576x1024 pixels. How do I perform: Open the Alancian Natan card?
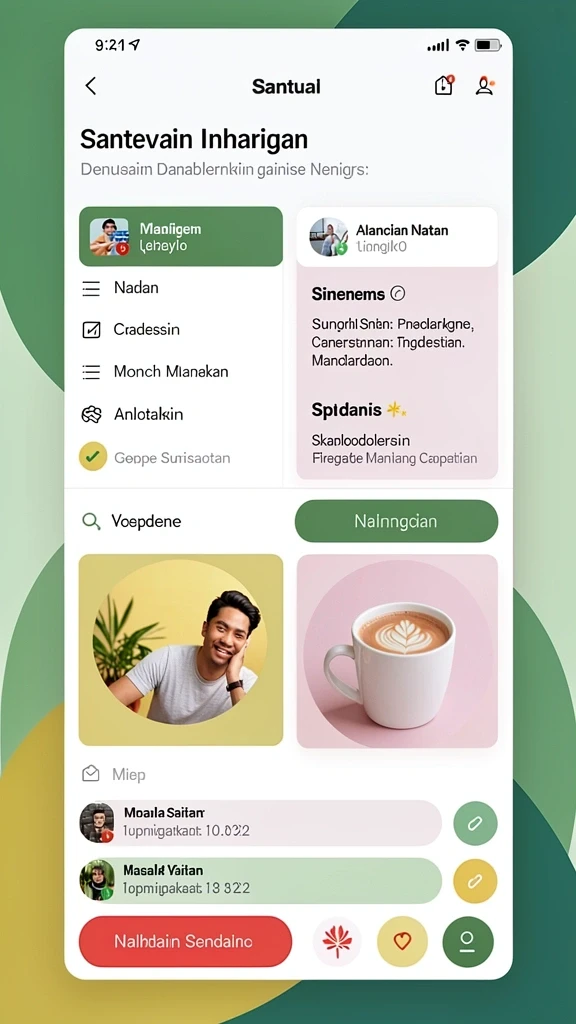click(397, 236)
